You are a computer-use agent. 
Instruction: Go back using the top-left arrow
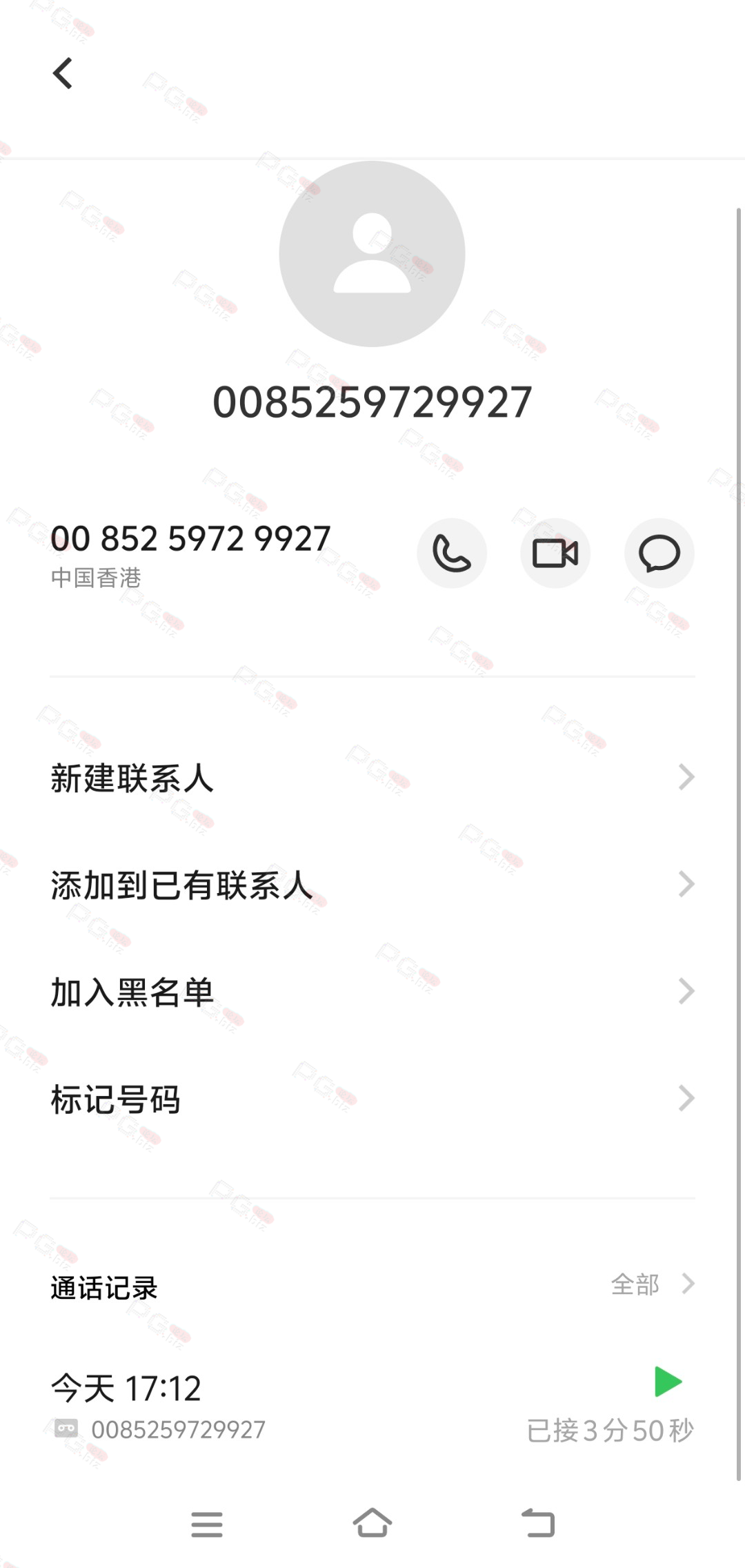coord(63,73)
